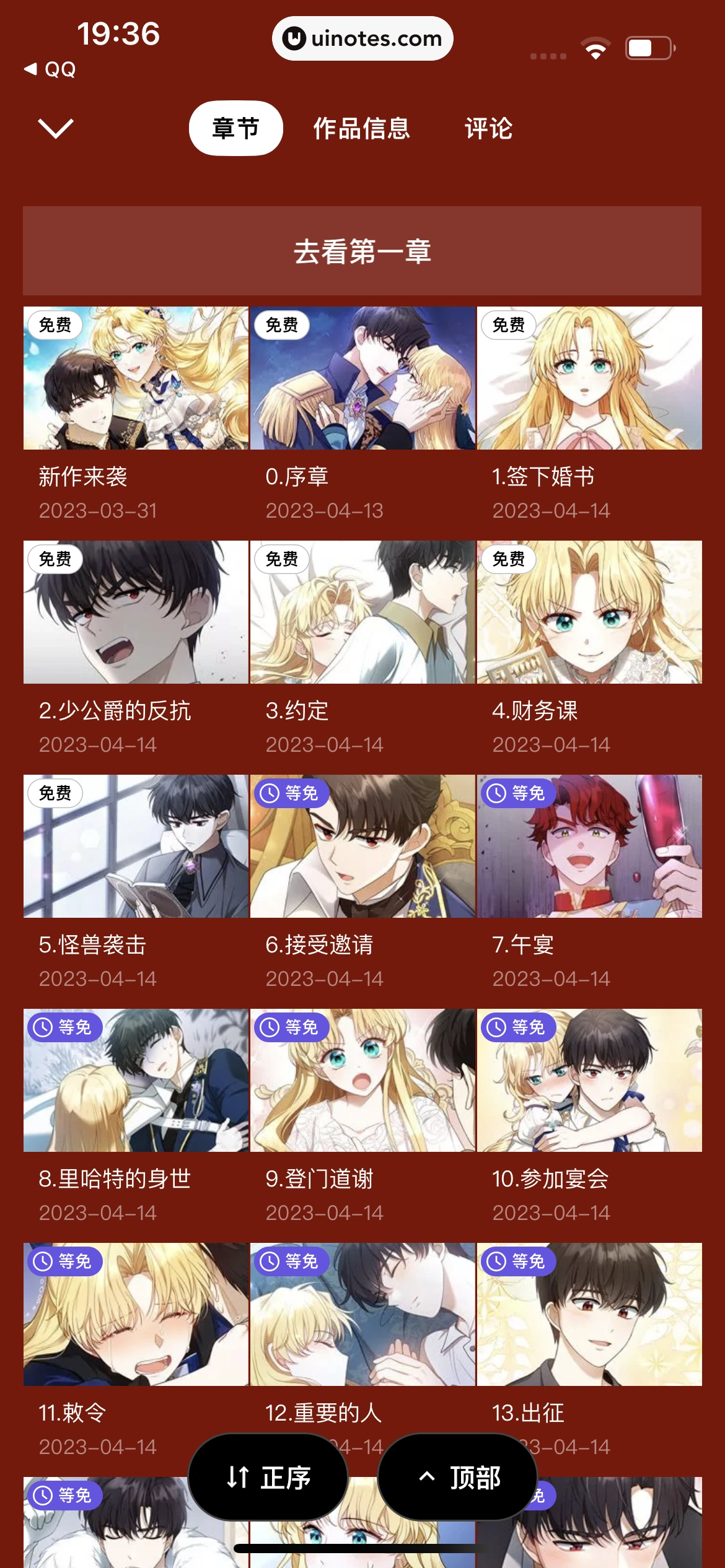
Task: Select the 章节 tab
Action: tap(235, 128)
